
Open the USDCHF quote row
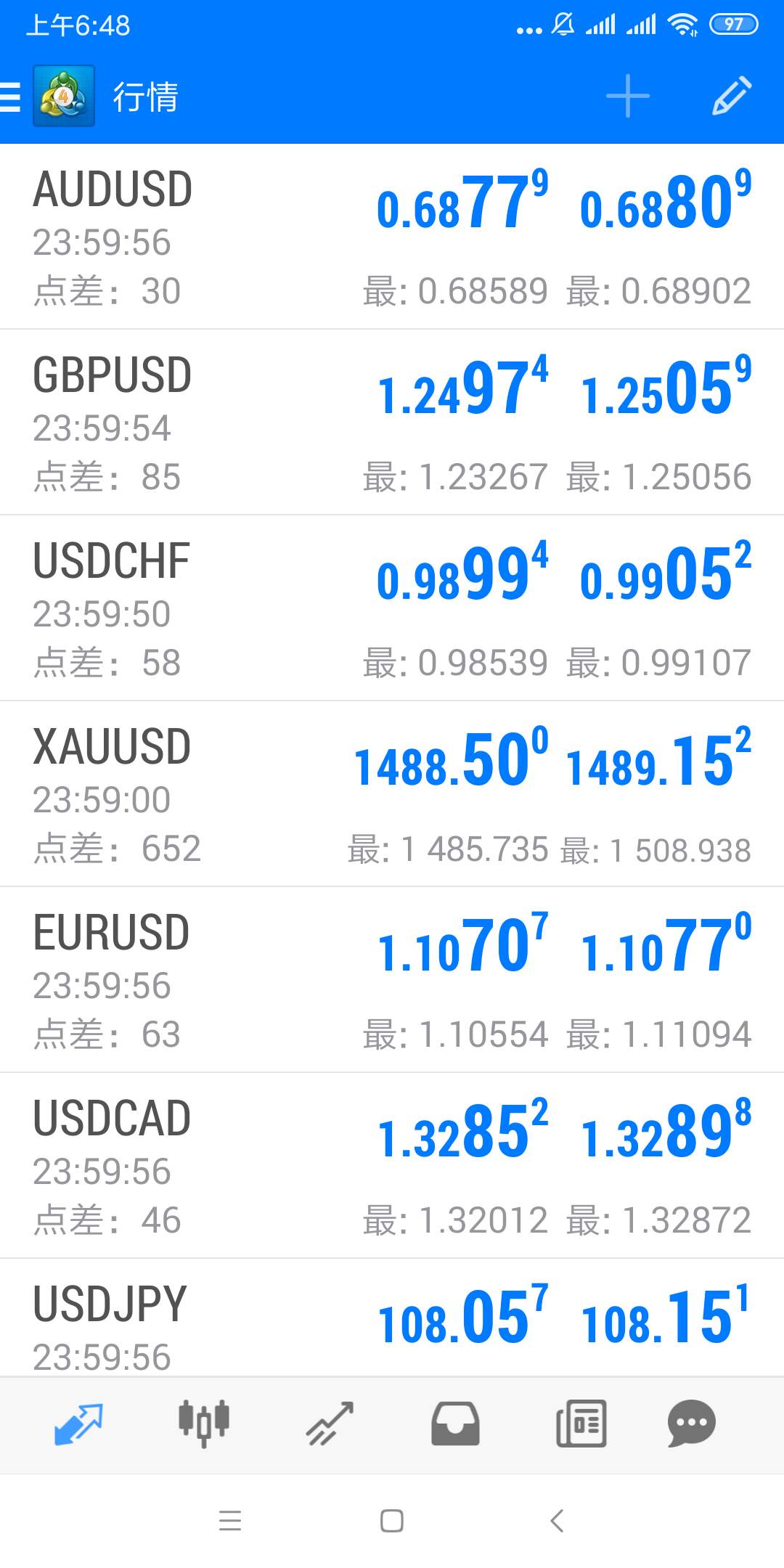tap(392, 608)
